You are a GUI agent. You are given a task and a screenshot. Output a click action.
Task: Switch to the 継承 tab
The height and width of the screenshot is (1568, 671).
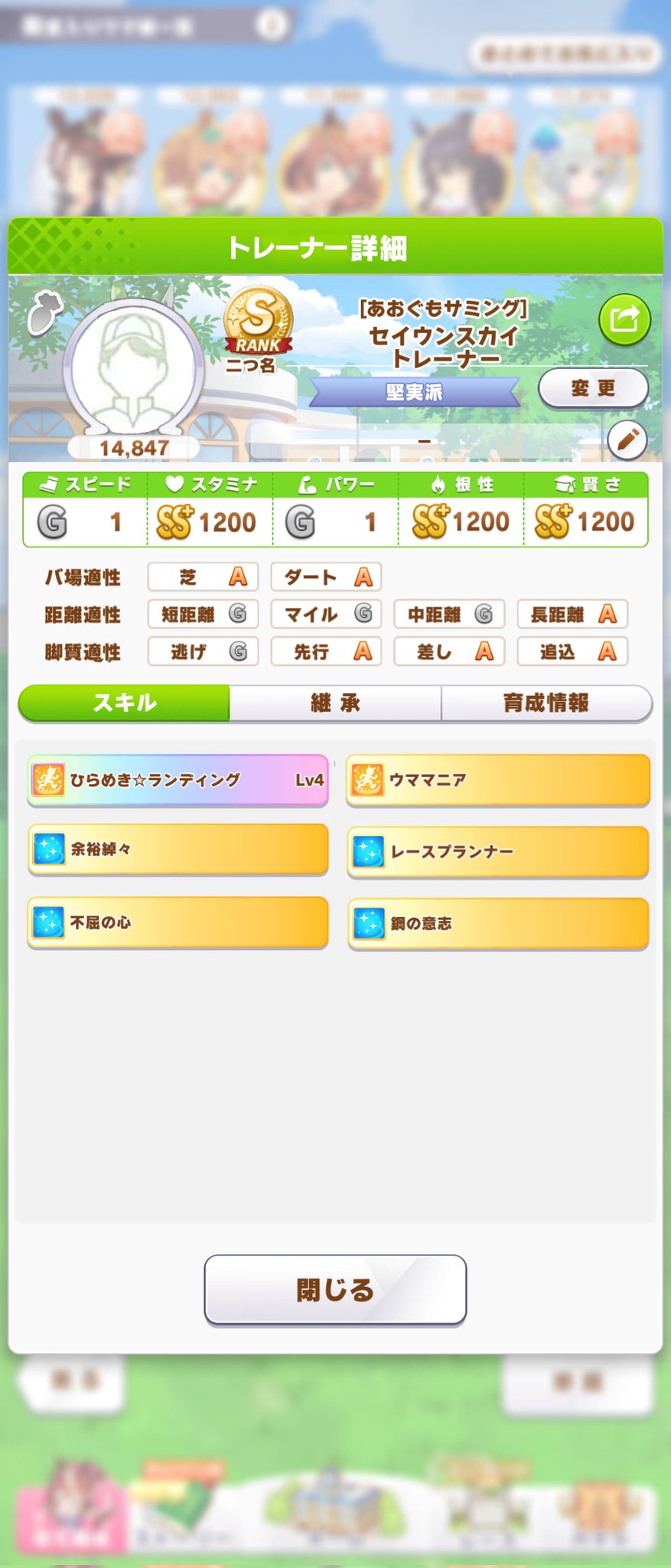pos(335,703)
